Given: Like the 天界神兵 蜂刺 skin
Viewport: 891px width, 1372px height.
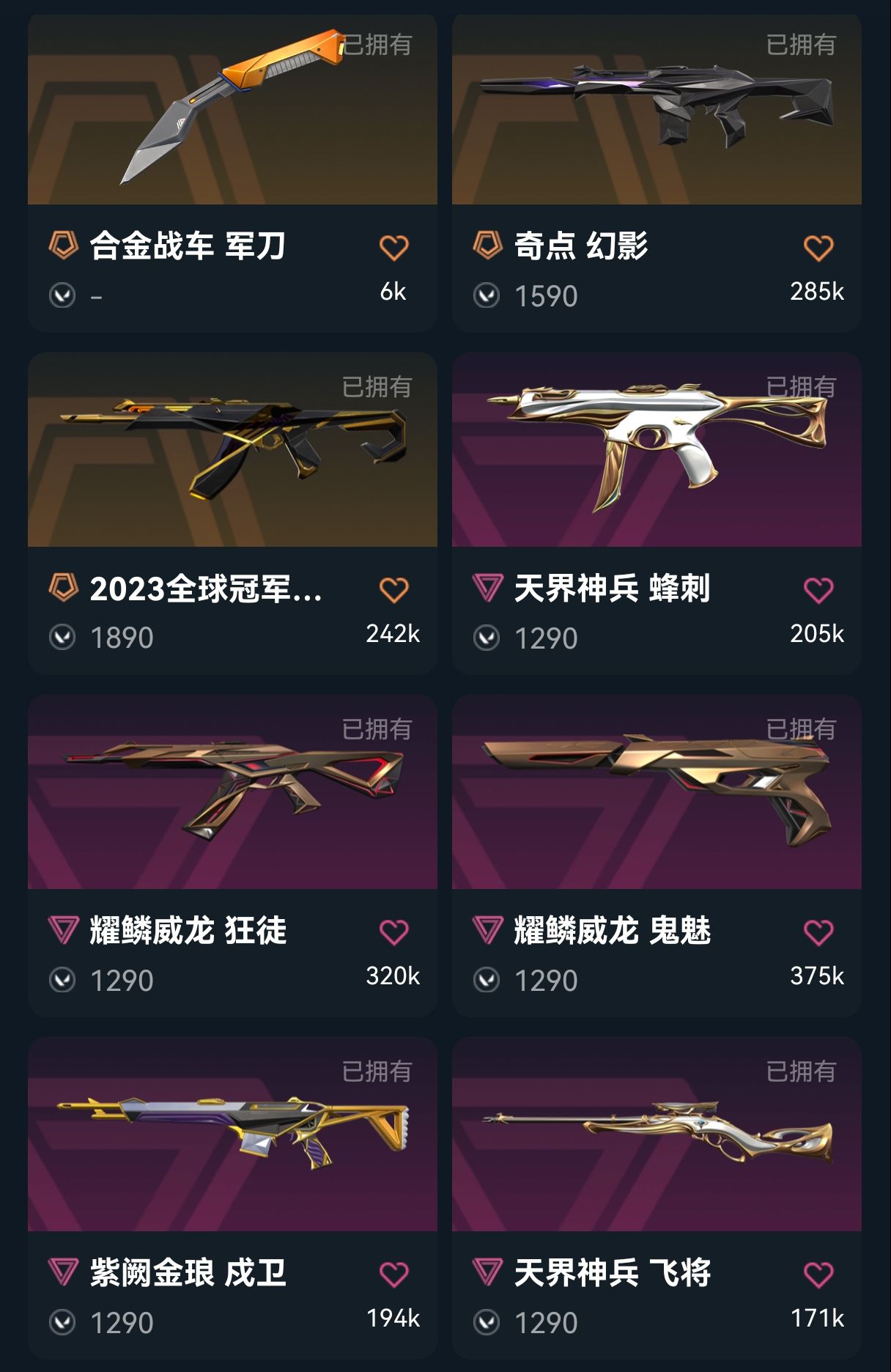Looking at the screenshot, I should tap(818, 590).
